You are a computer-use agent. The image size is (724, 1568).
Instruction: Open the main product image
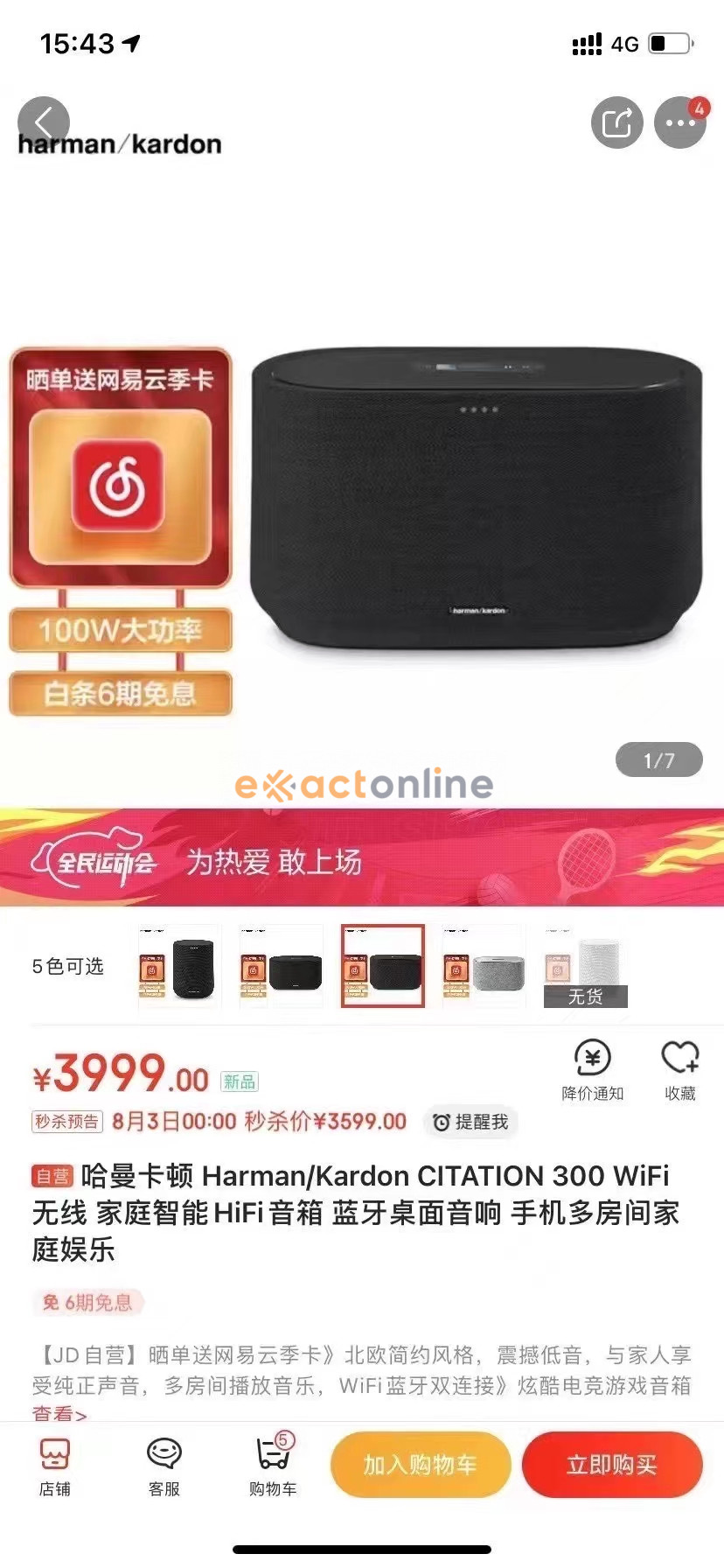coord(477,499)
